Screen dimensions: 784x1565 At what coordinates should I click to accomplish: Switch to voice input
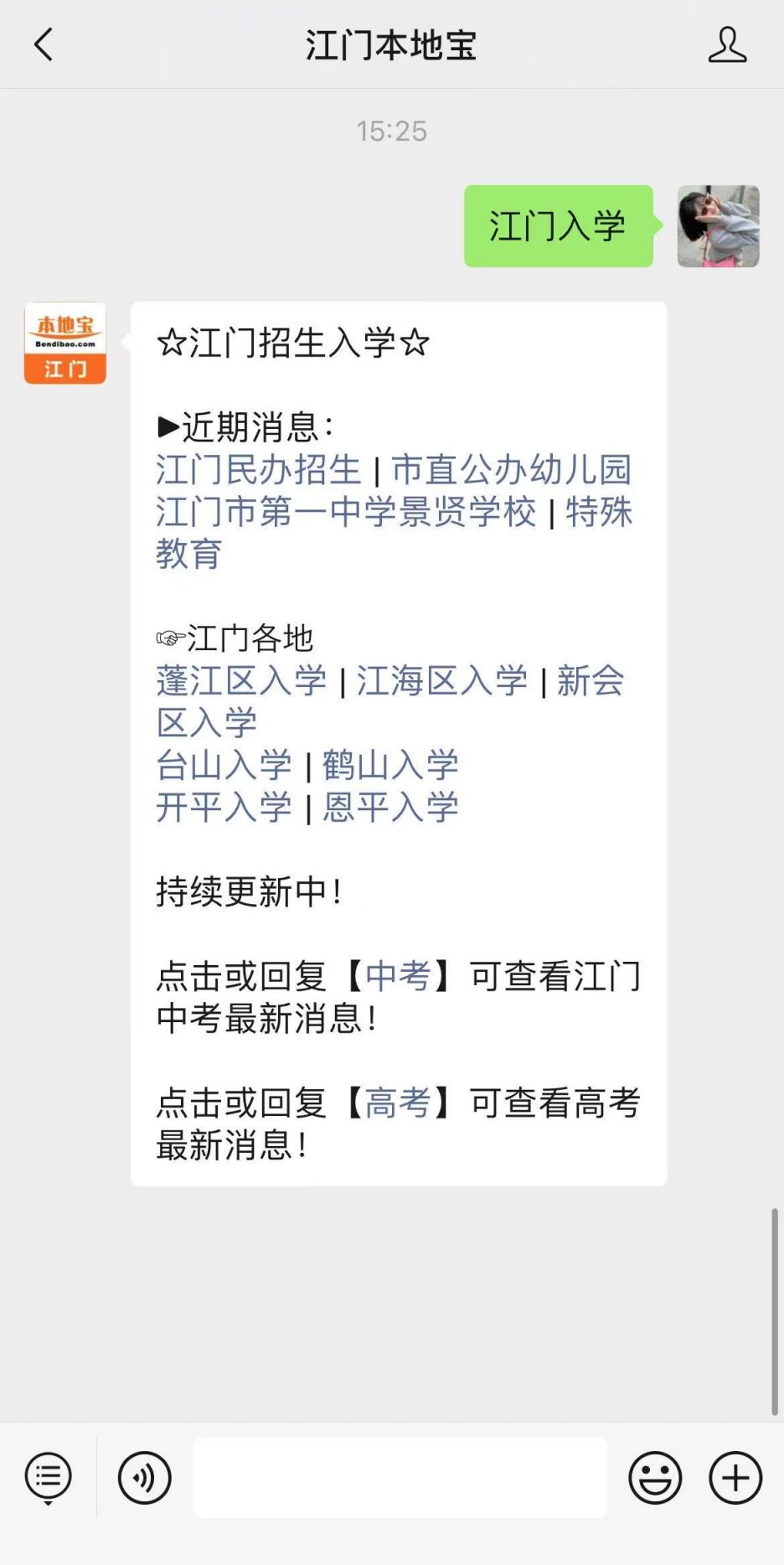(145, 1478)
